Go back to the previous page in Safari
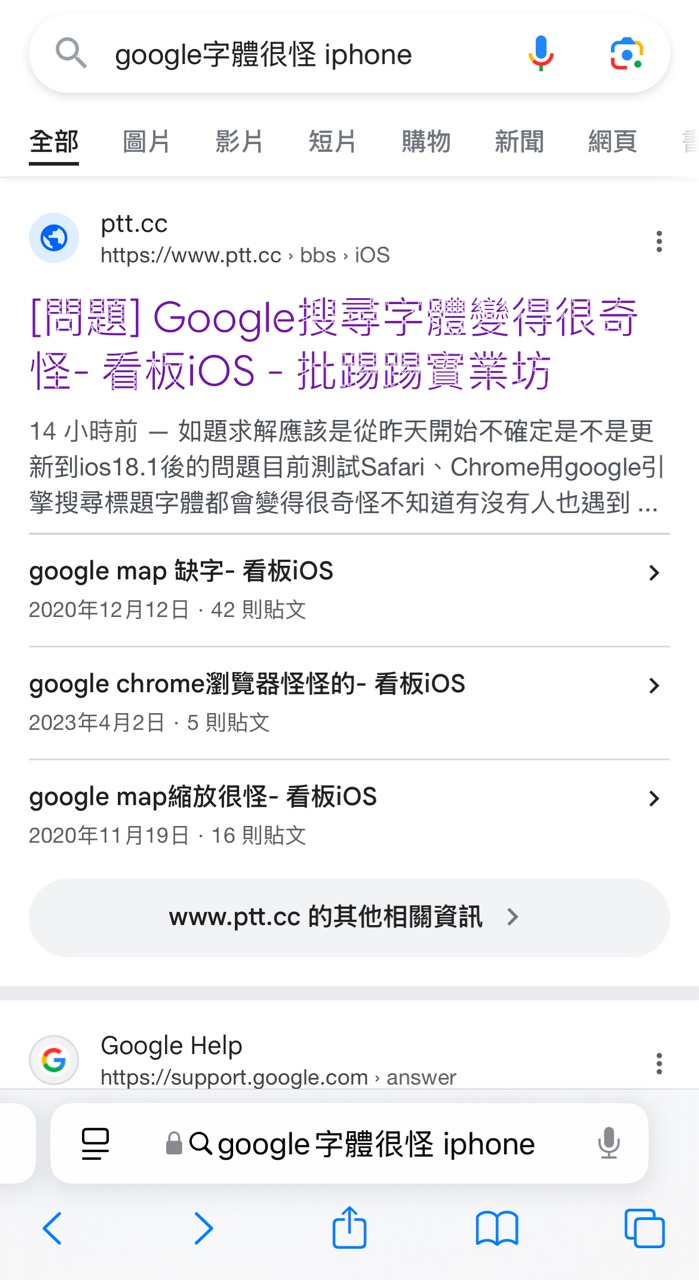 tap(52, 1228)
